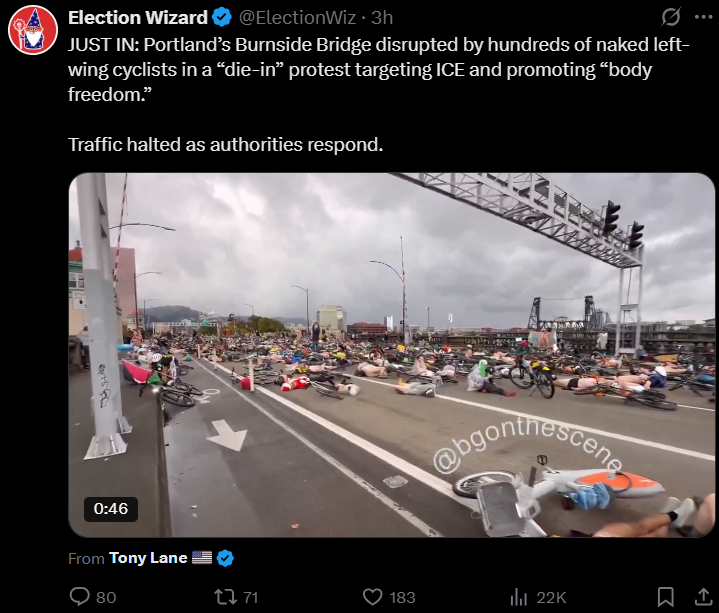Viewport: 719px width, 613px height.
Task: Reply to the post via comment icon
Action: coord(80,597)
